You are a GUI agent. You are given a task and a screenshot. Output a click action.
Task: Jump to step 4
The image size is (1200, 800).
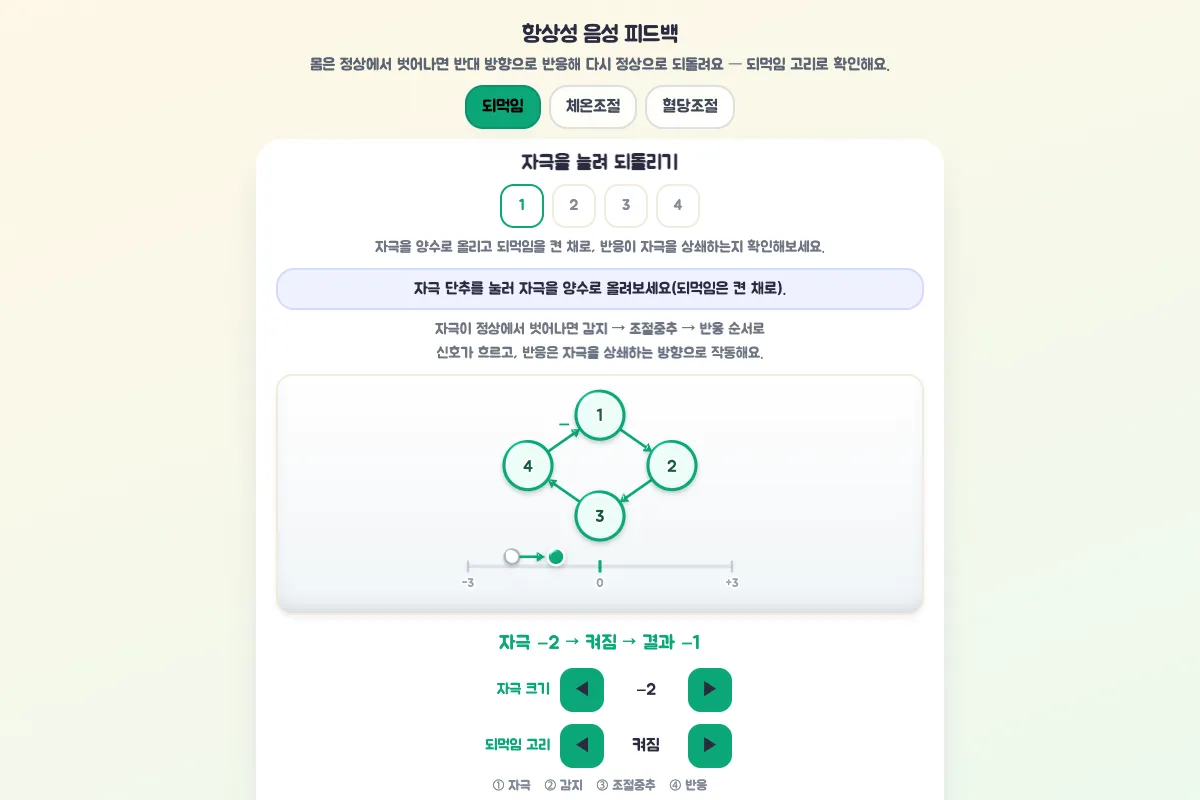678,206
